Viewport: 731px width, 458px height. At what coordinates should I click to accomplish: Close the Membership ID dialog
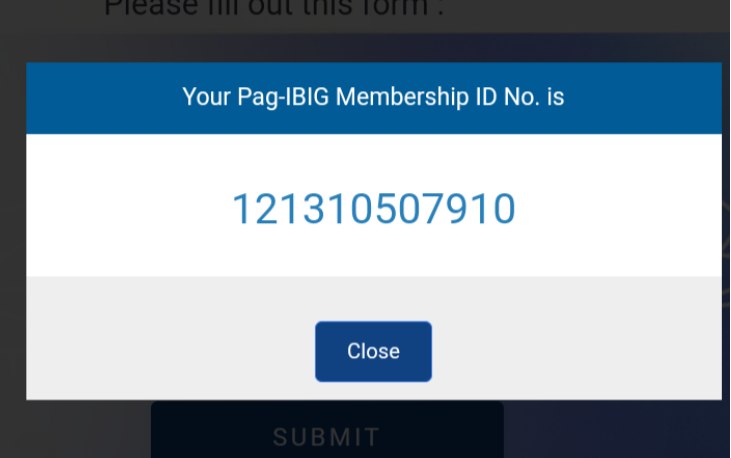point(373,351)
